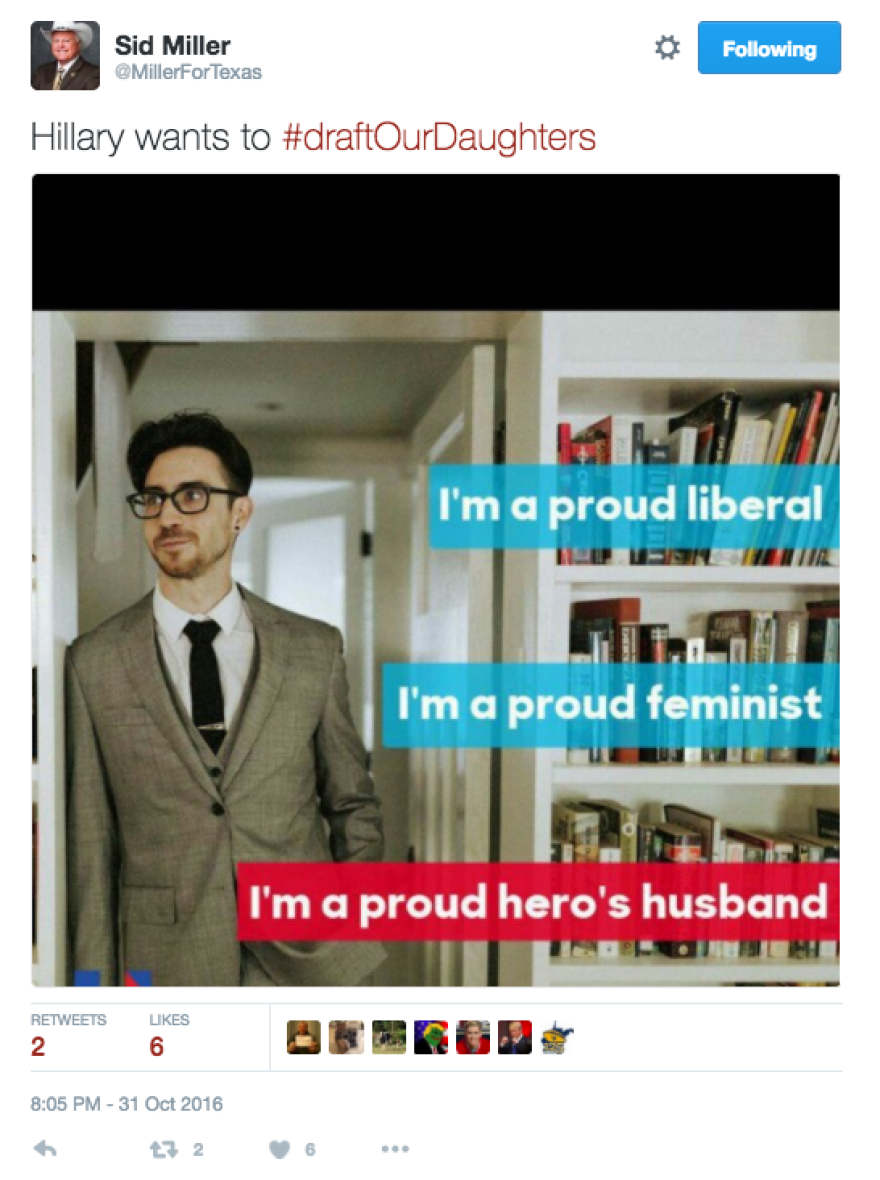Open the @MillerForTexas handle
Image resolution: width=880 pixels, height=1180 pixels.
[x=188, y=73]
